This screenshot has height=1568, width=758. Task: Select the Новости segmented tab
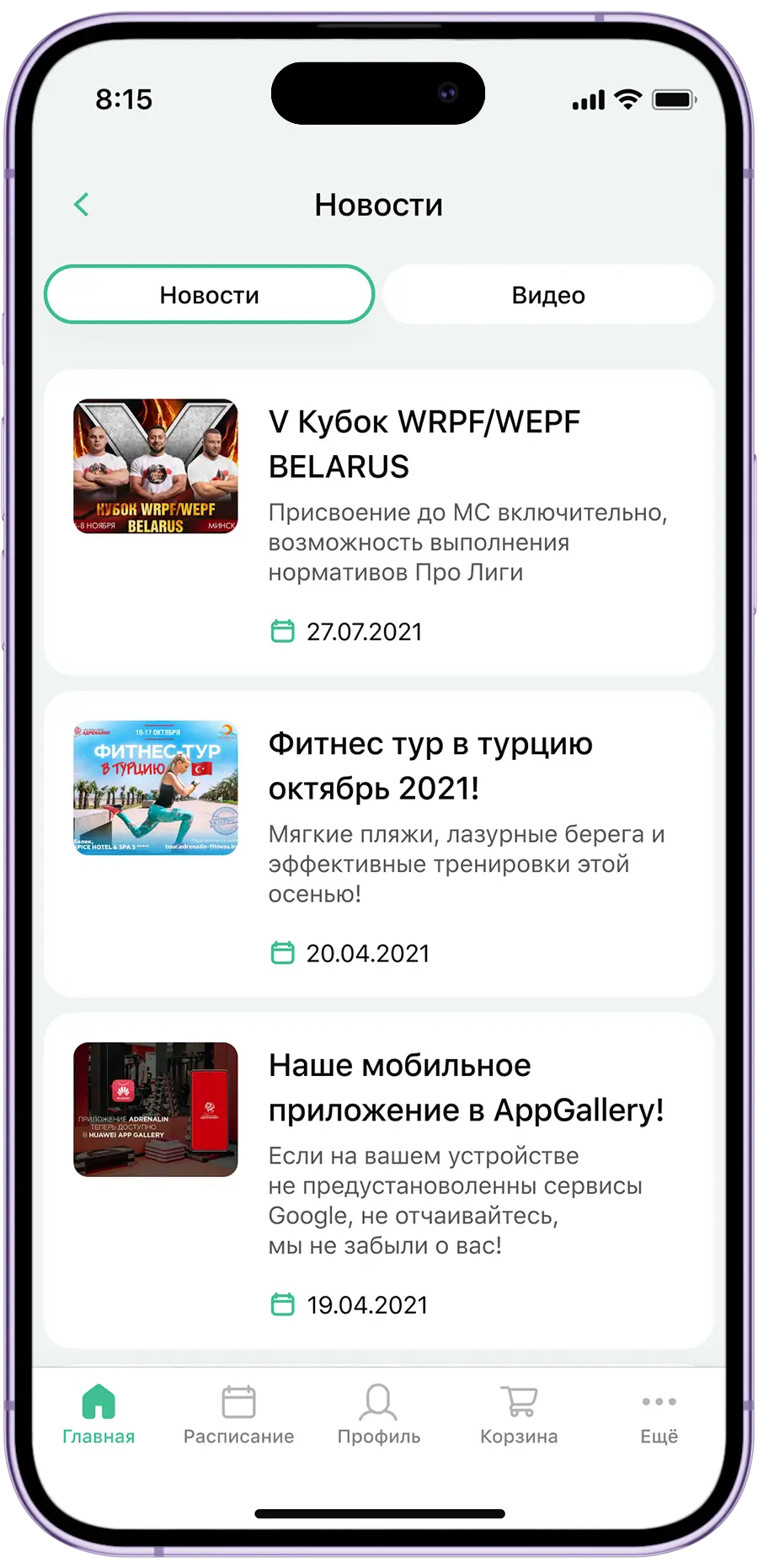click(209, 295)
